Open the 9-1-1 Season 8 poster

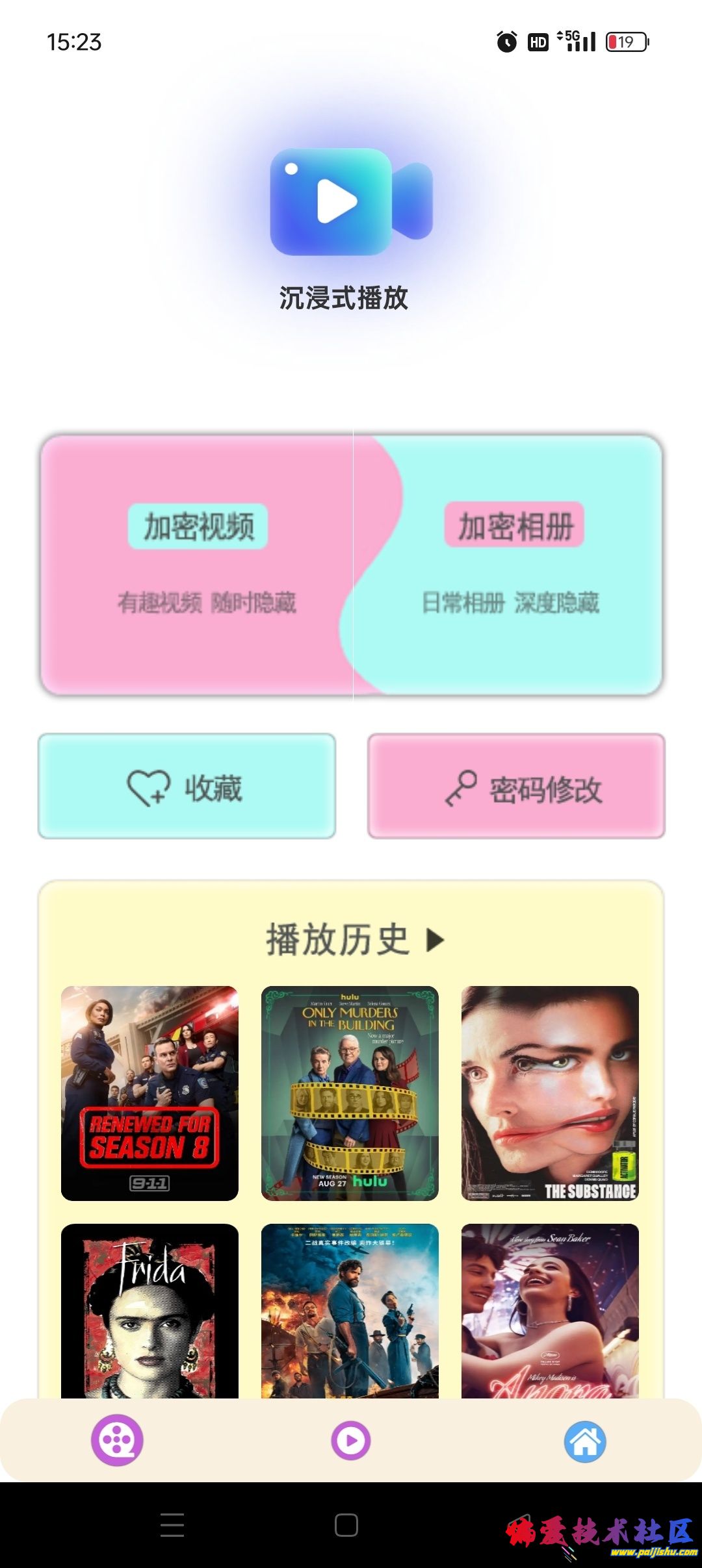pos(149,1093)
